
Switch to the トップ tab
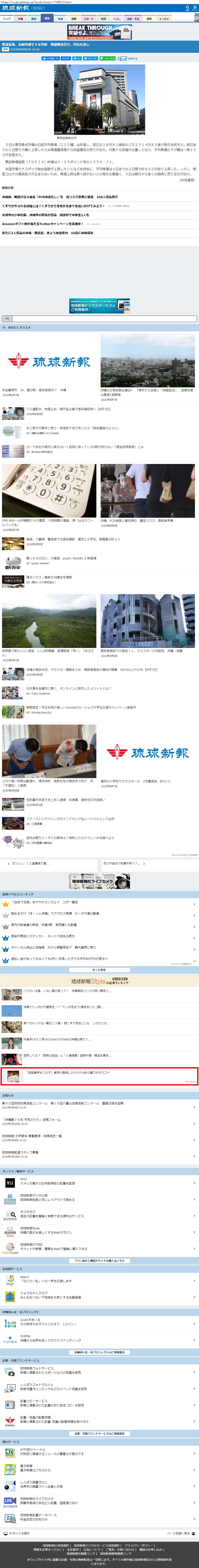pos(7,19)
